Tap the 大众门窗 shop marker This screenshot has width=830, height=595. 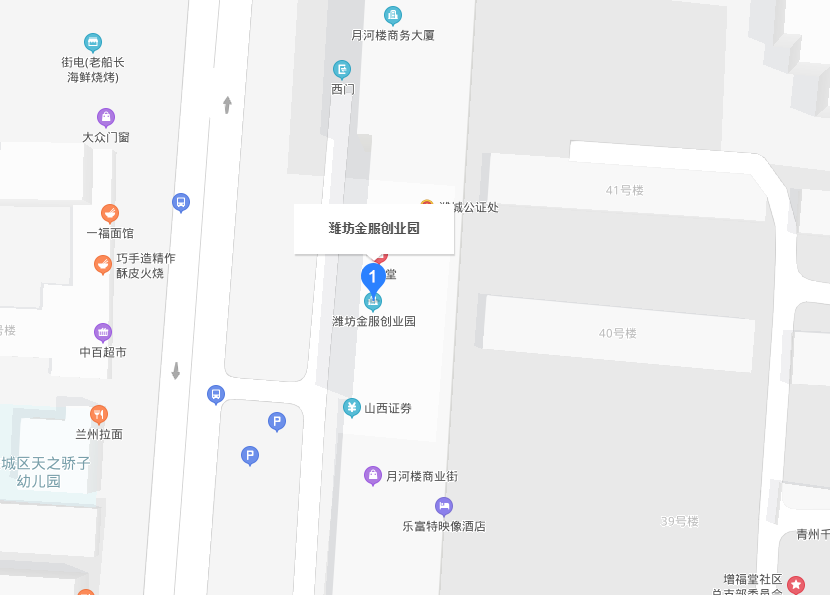tap(106, 117)
